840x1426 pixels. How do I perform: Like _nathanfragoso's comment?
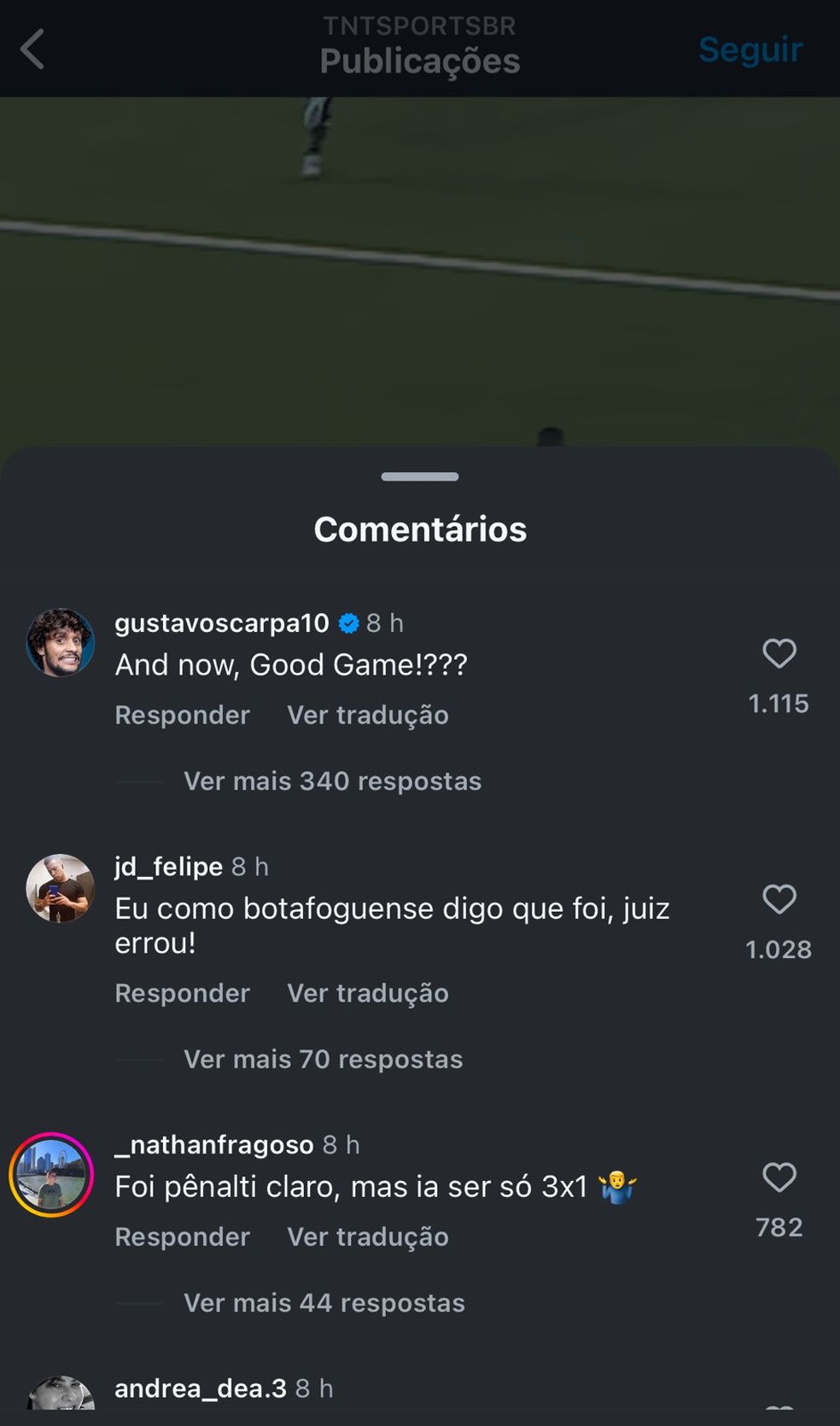pyautogui.click(x=779, y=1178)
